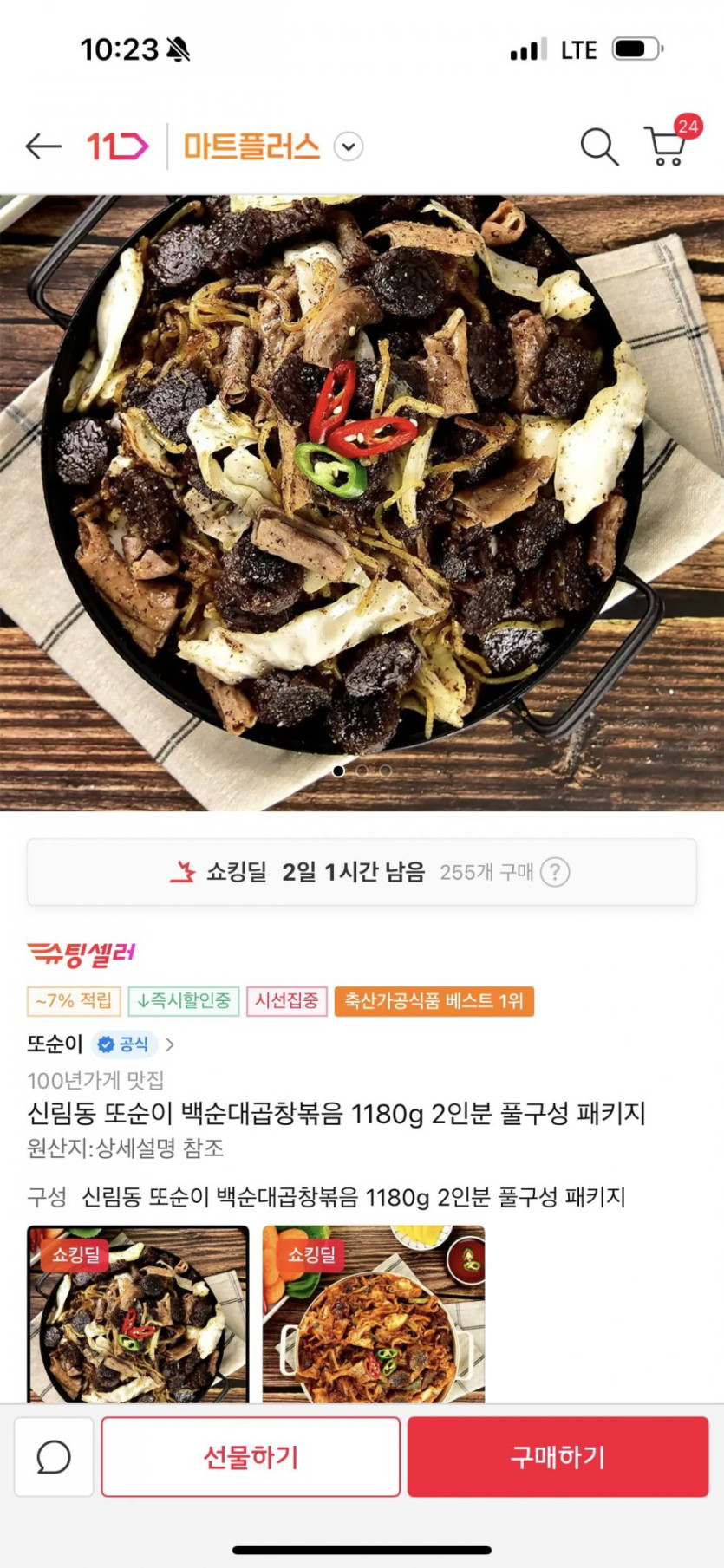724x1568 pixels.
Task: Tap 구매하기 to buy now
Action: (x=558, y=1457)
